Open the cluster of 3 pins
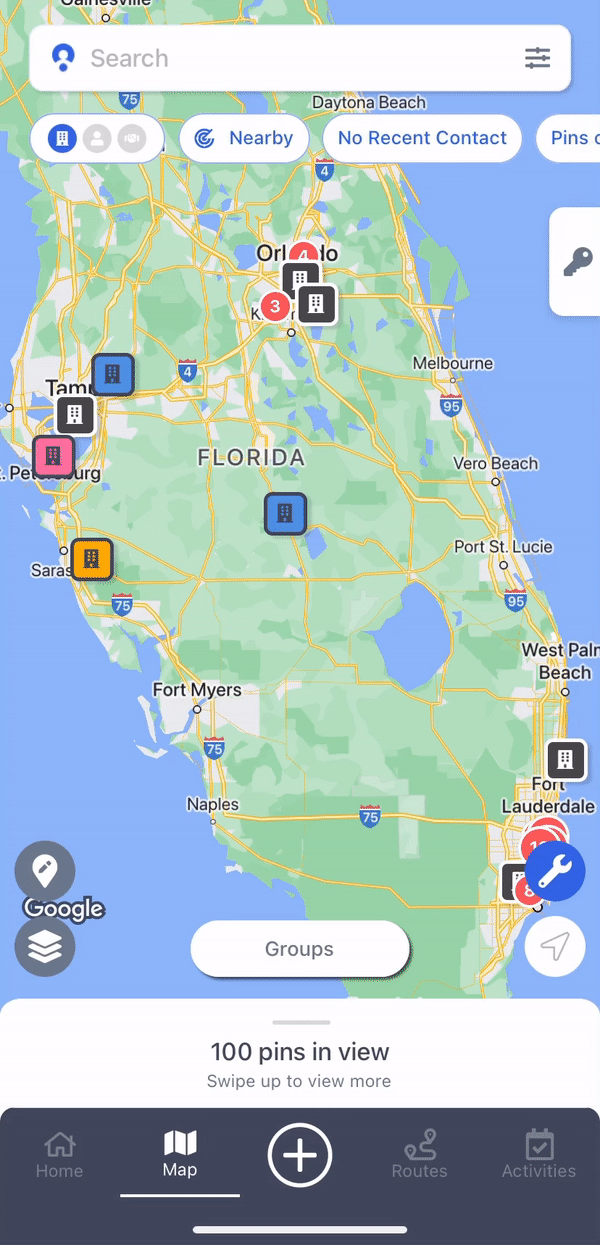 tap(274, 306)
